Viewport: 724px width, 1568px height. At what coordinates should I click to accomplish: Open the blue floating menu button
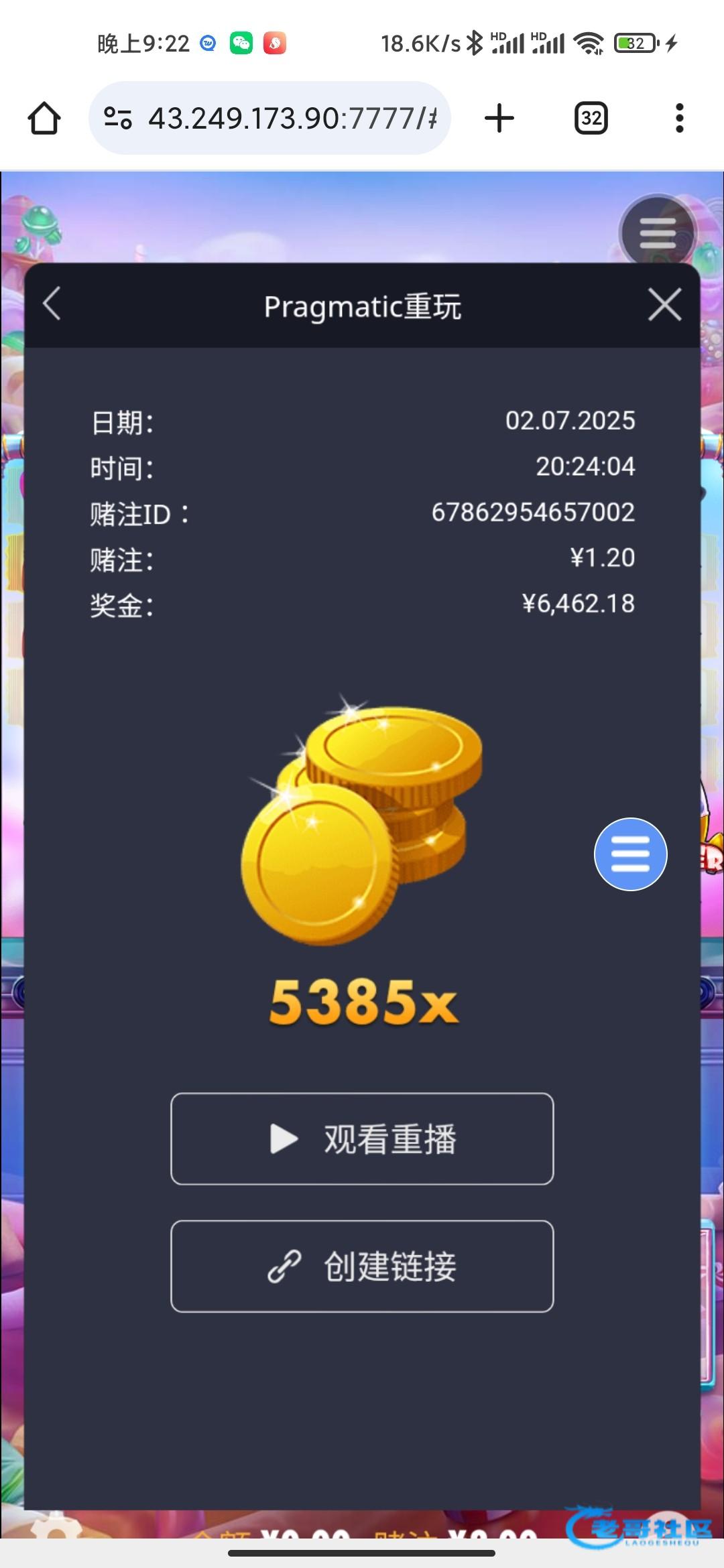pos(630,854)
